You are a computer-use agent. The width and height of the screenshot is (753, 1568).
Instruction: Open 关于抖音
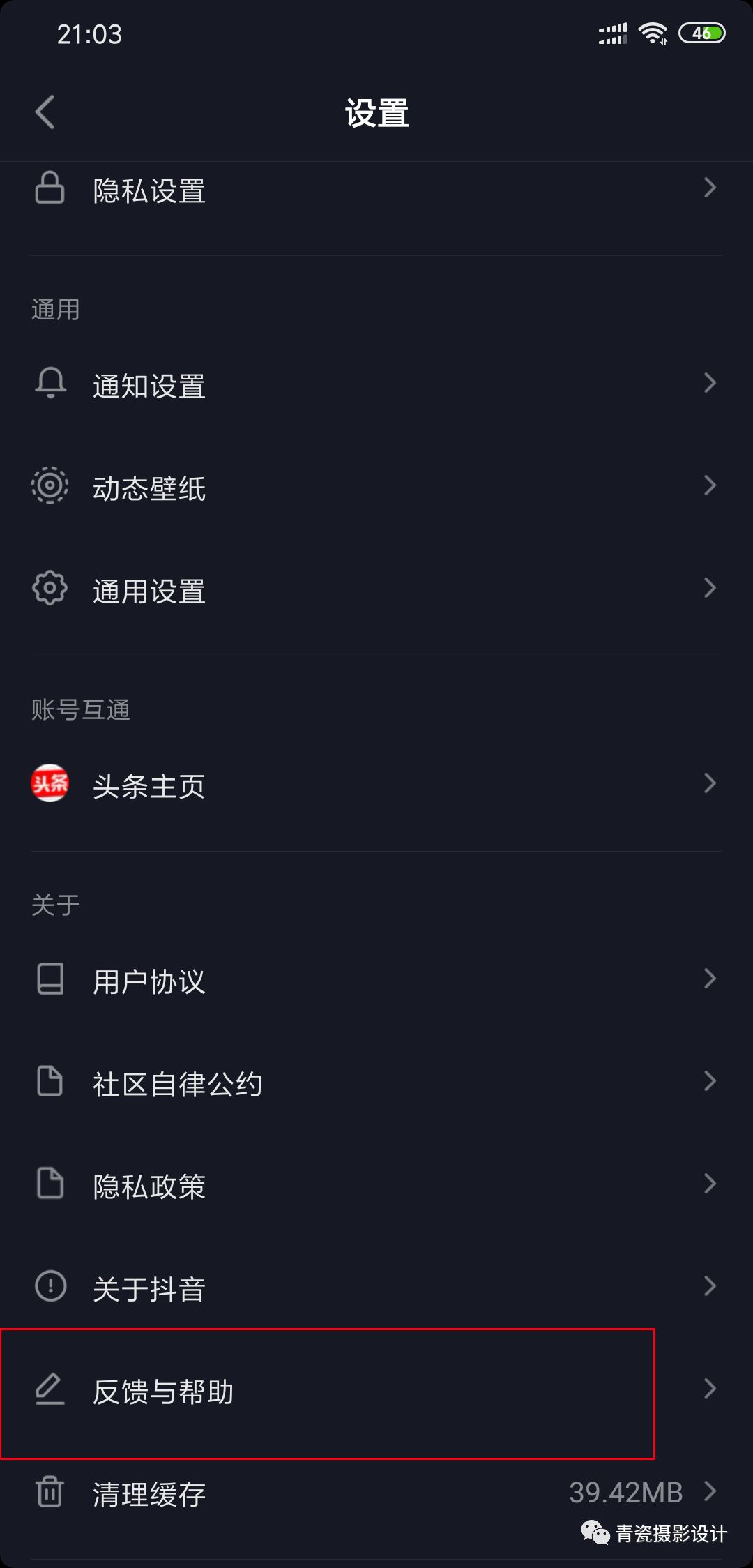click(376, 1288)
